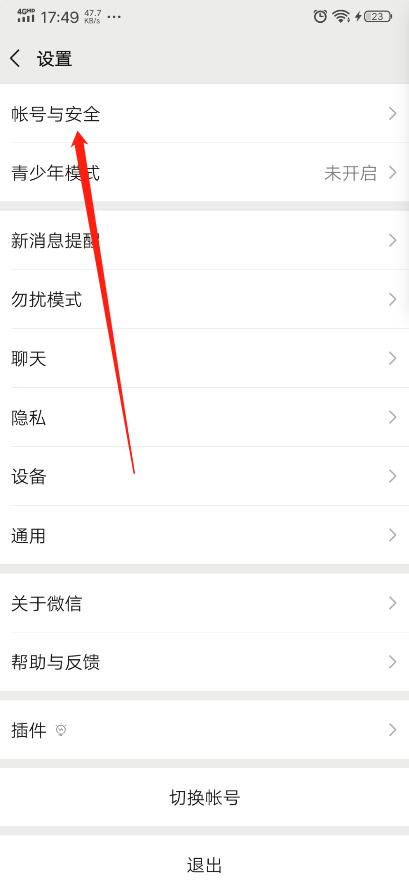
Task: Open 帐号与安全 settings
Action: [x=204, y=114]
